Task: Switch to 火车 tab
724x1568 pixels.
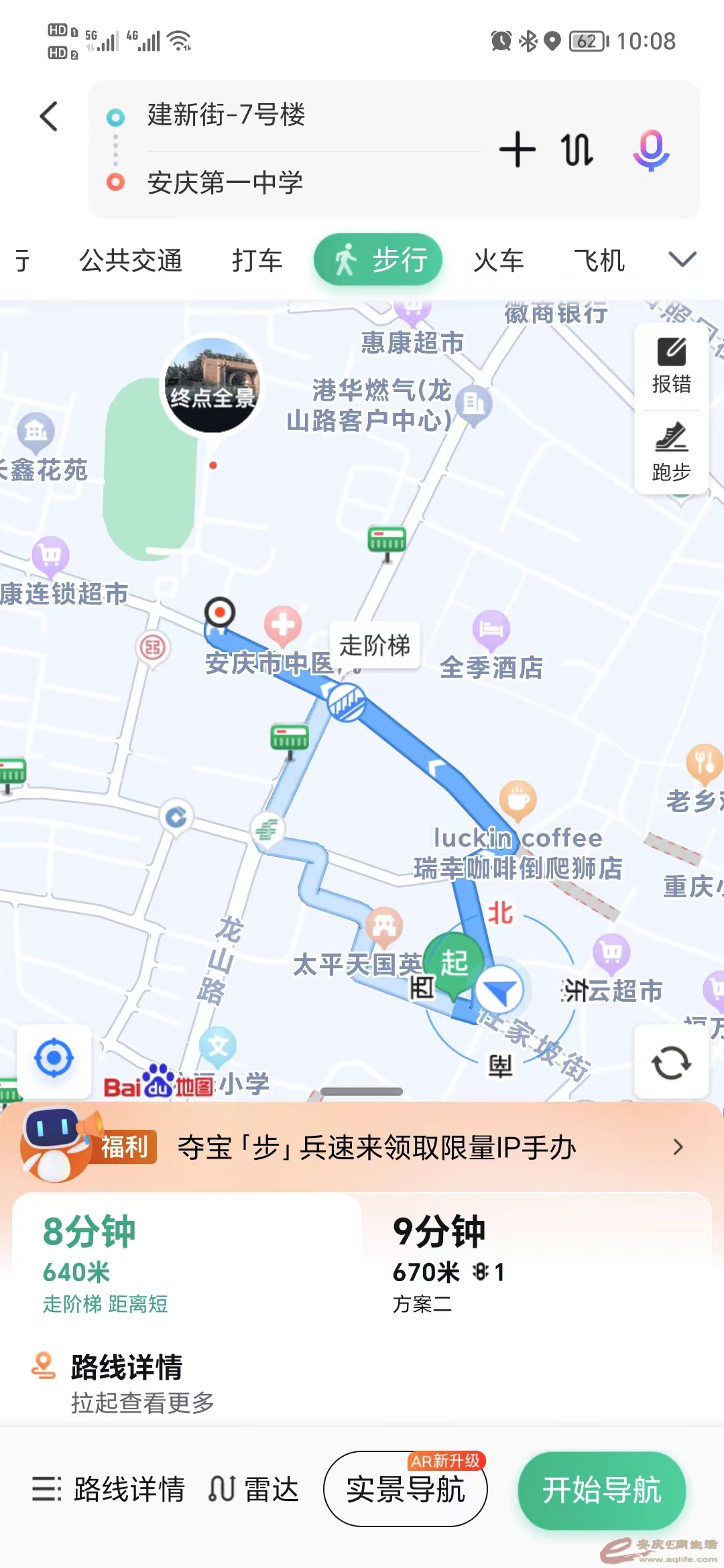Action: click(498, 260)
